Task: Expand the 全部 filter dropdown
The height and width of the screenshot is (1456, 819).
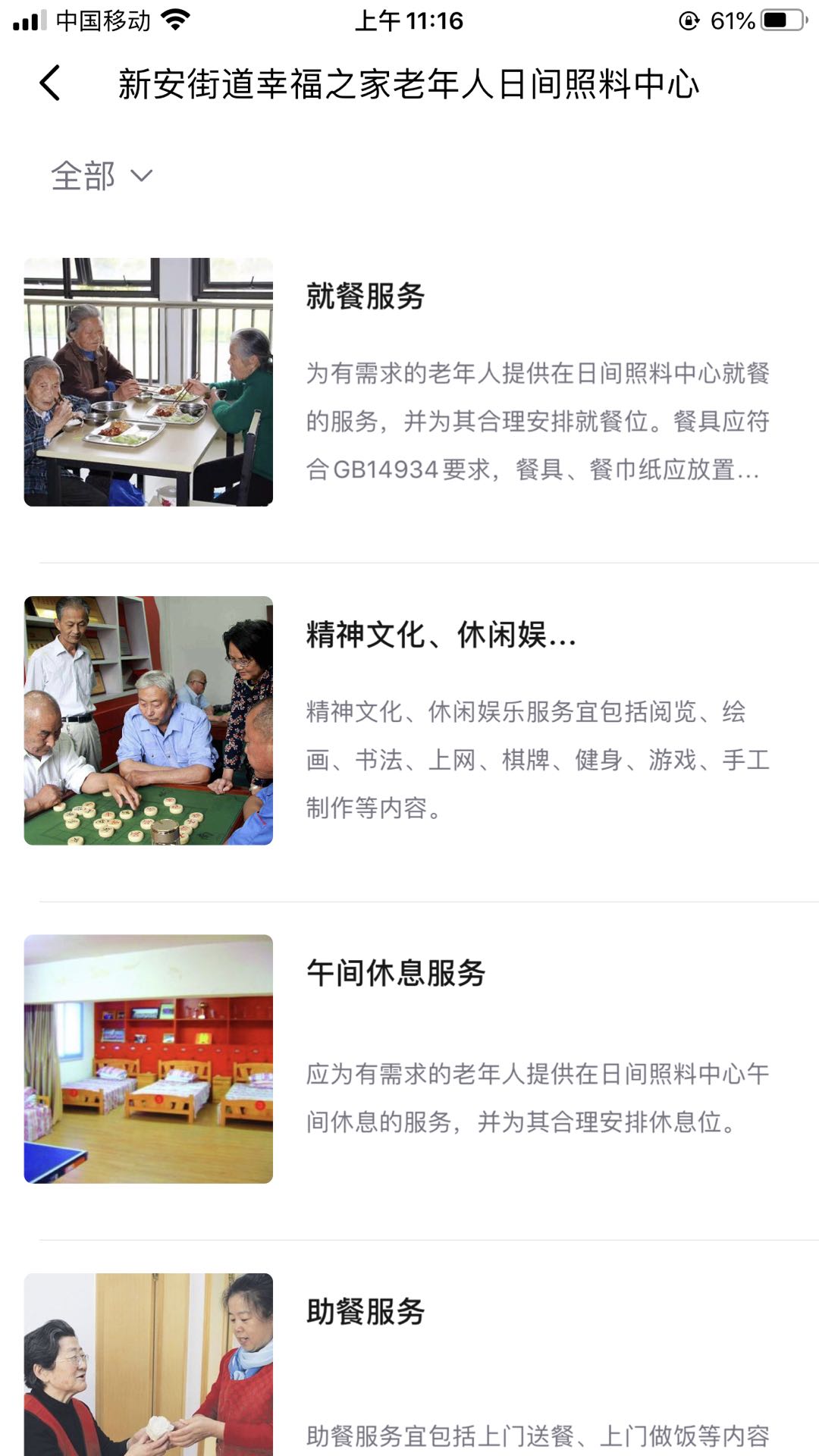Action: tap(102, 176)
